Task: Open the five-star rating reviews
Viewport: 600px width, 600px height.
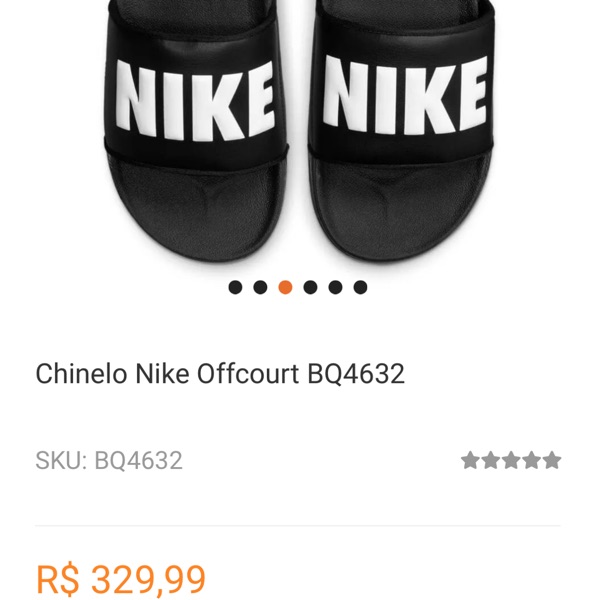Action: coord(511,460)
